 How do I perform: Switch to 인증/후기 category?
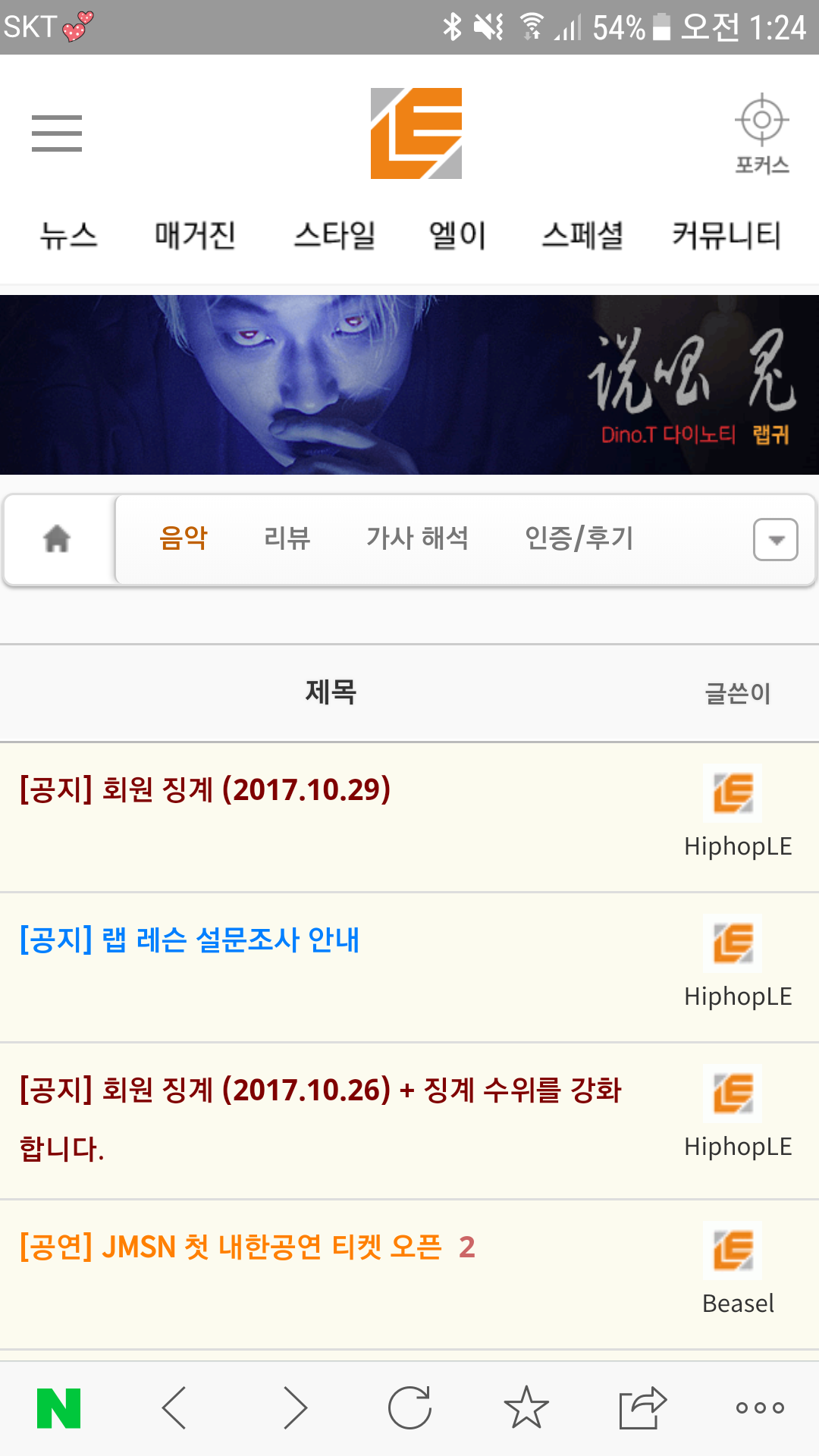click(579, 538)
